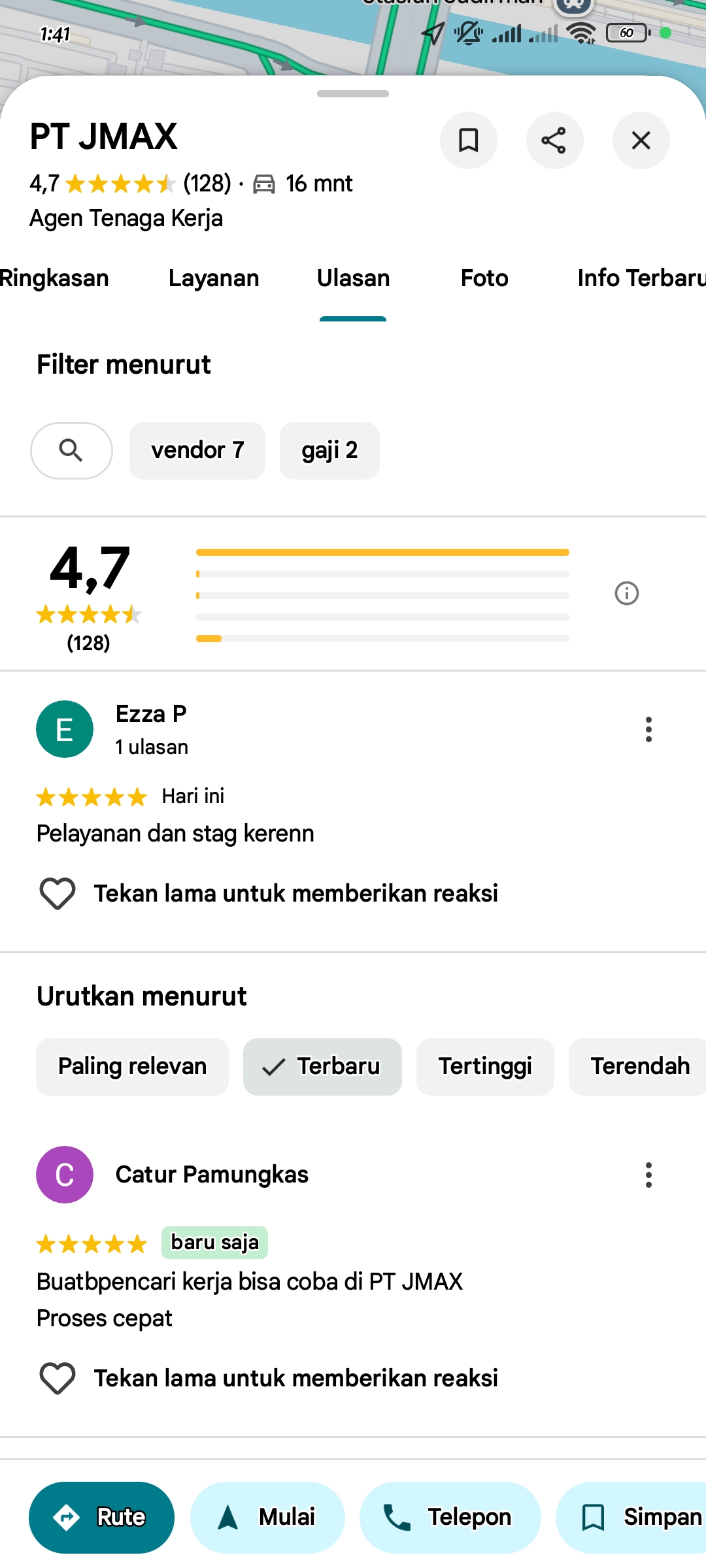Get directions with the Rute button

[102, 1517]
